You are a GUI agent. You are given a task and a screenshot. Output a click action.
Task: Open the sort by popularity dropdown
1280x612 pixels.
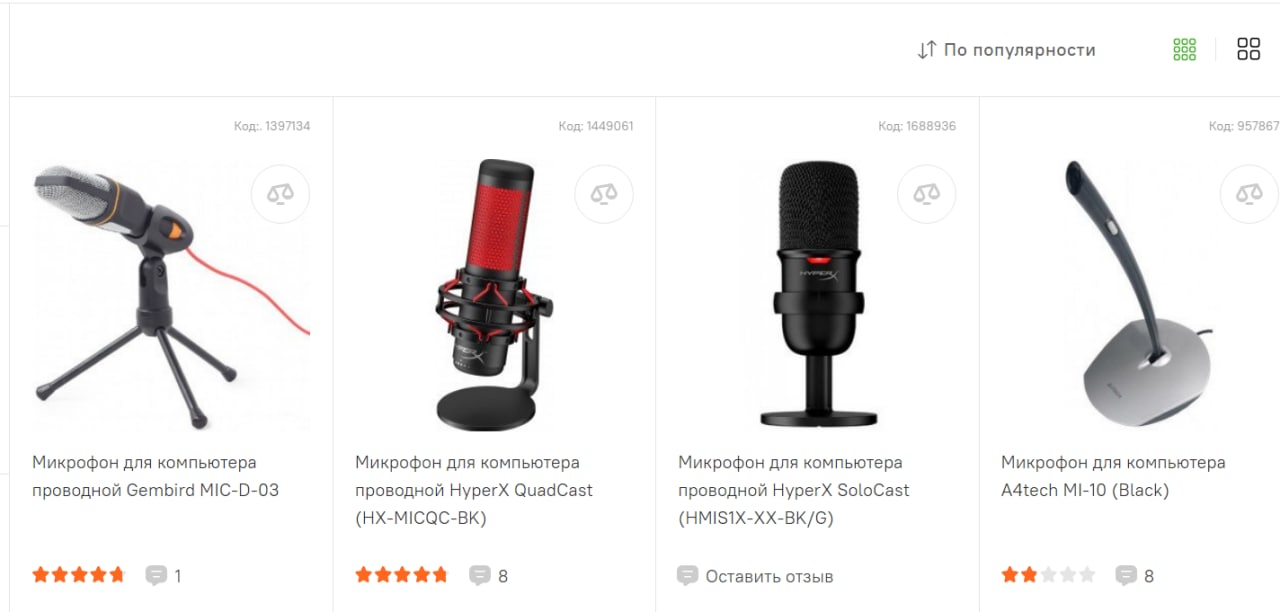(1007, 50)
